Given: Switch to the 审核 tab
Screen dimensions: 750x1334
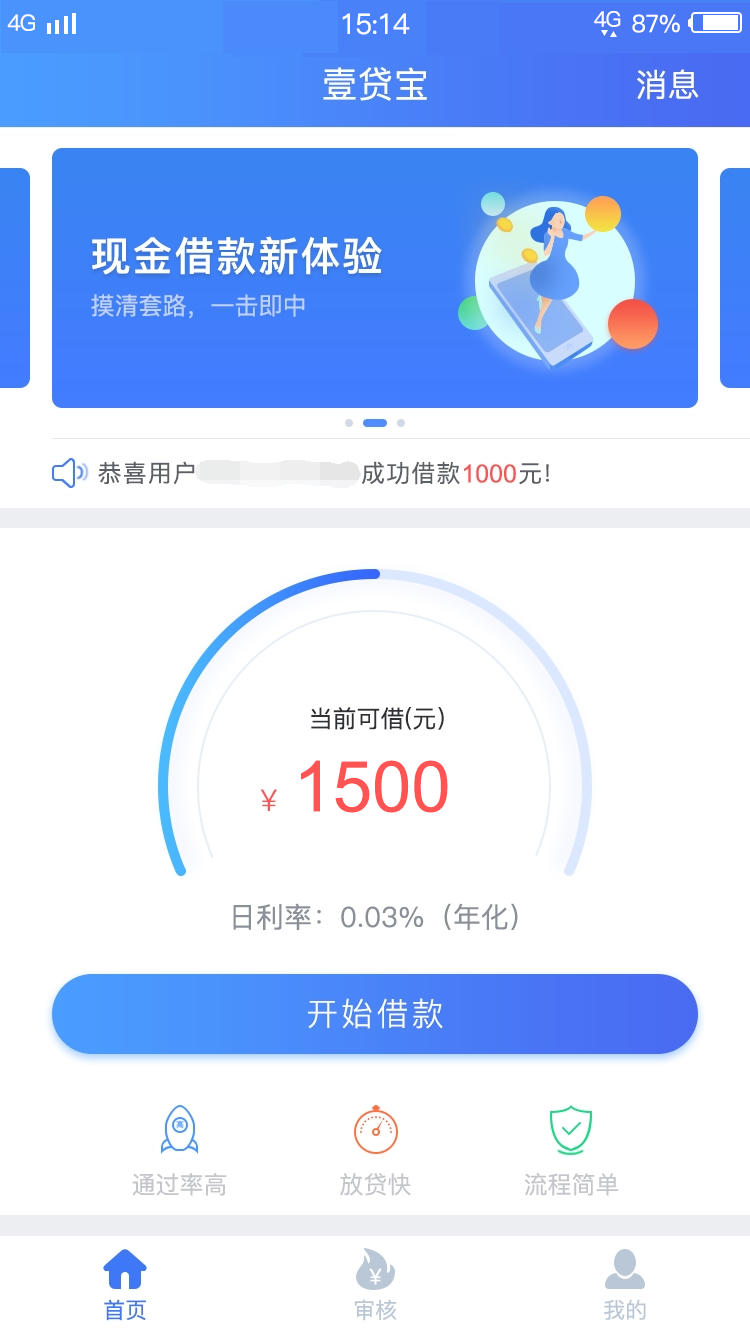Looking at the screenshot, I should [375, 1284].
